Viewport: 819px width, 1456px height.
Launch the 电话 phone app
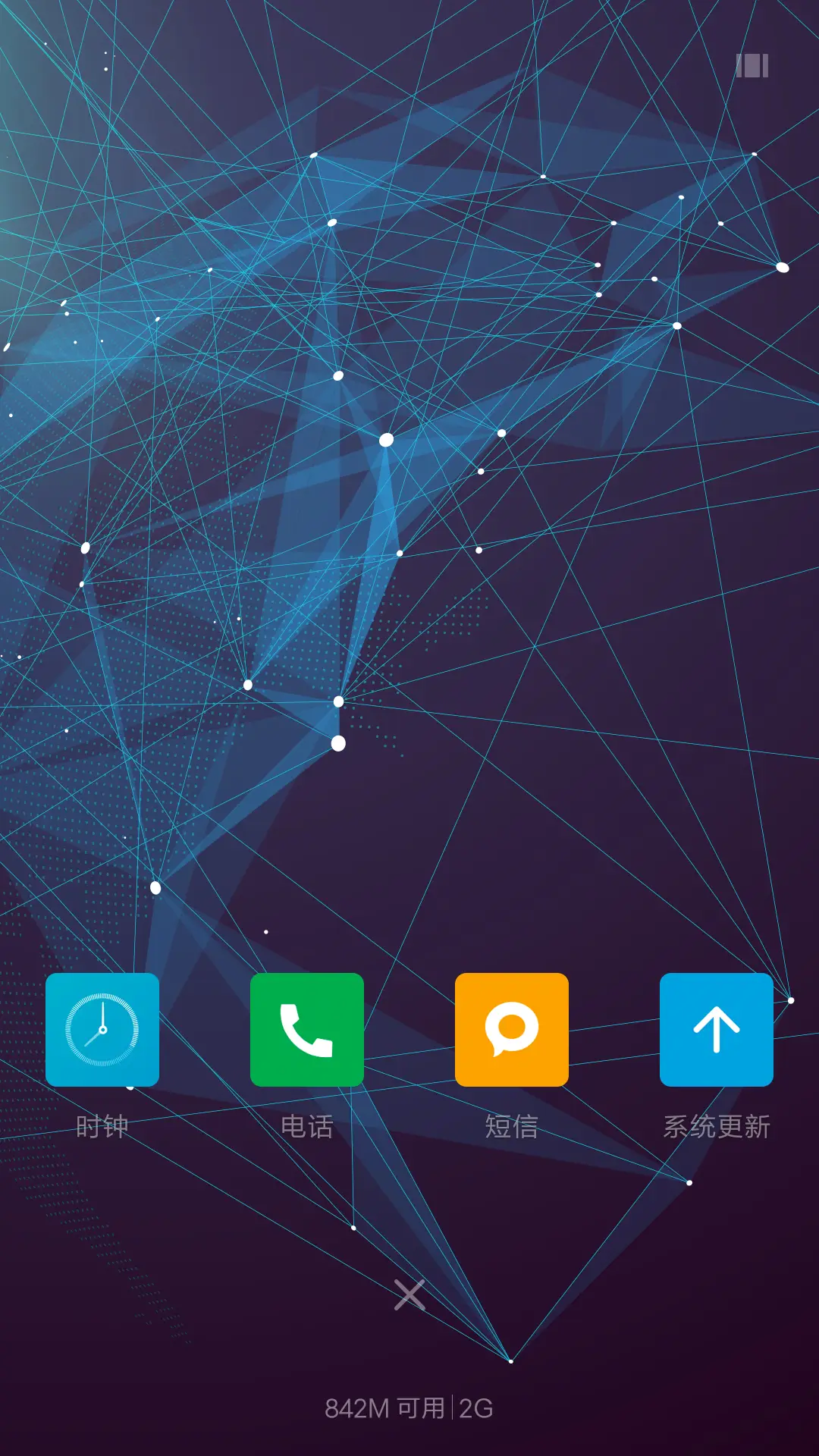[x=307, y=1029]
